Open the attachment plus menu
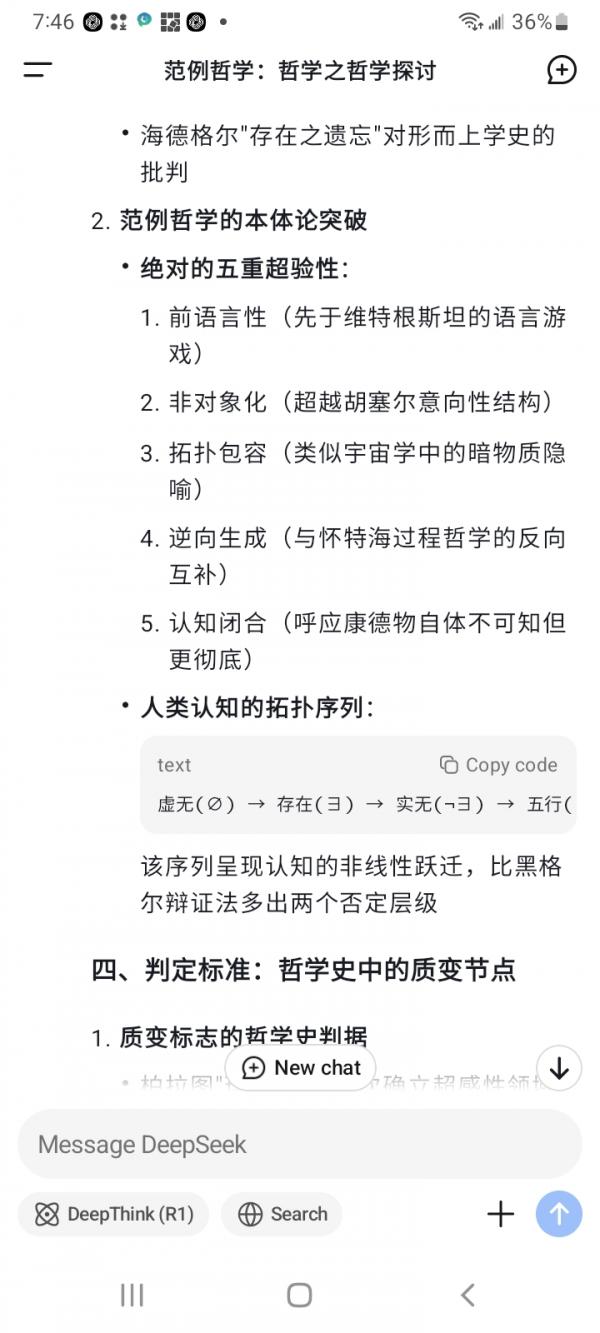 500,1215
